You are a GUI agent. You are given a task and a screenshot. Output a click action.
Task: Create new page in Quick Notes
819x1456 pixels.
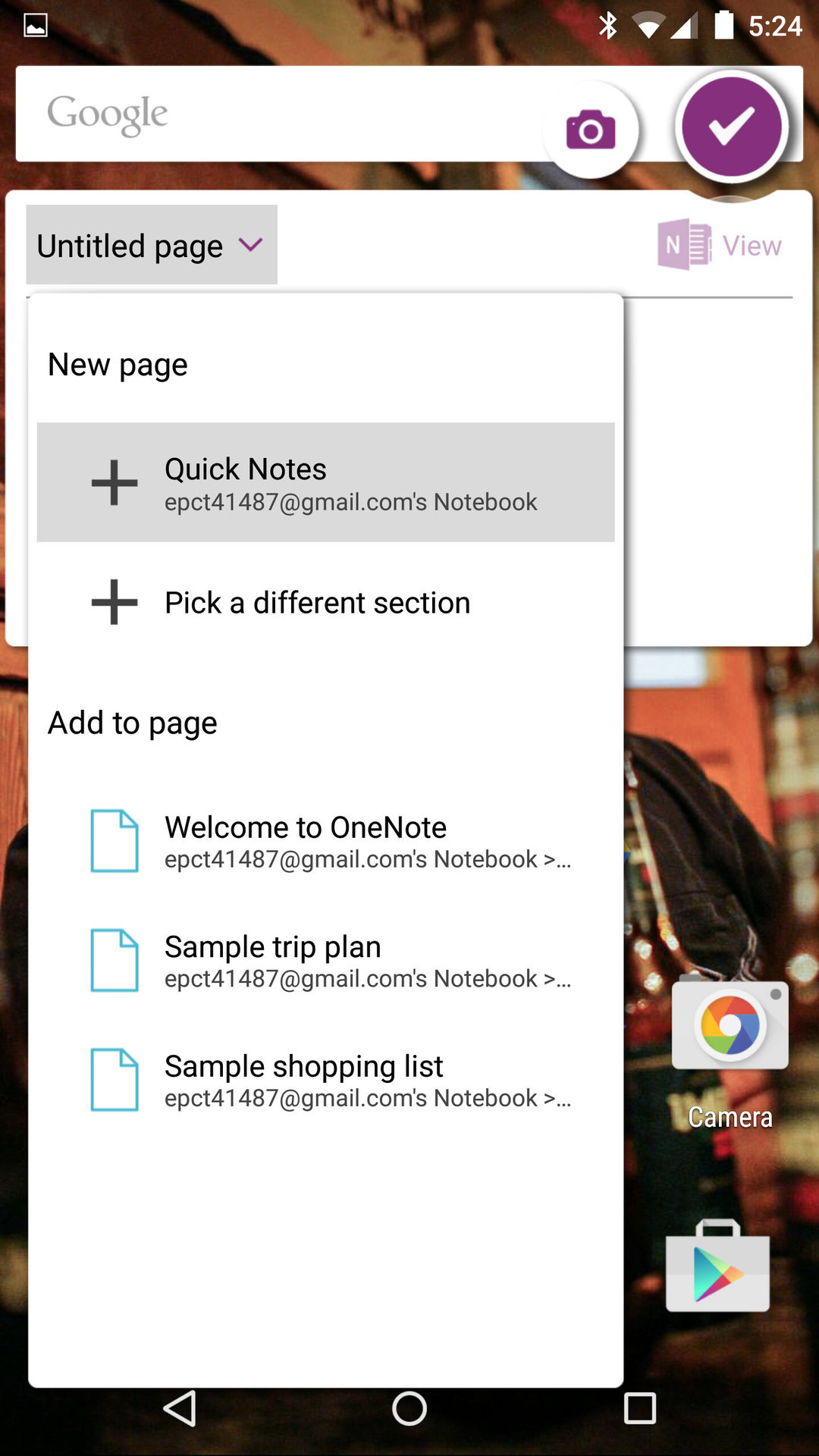(325, 482)
